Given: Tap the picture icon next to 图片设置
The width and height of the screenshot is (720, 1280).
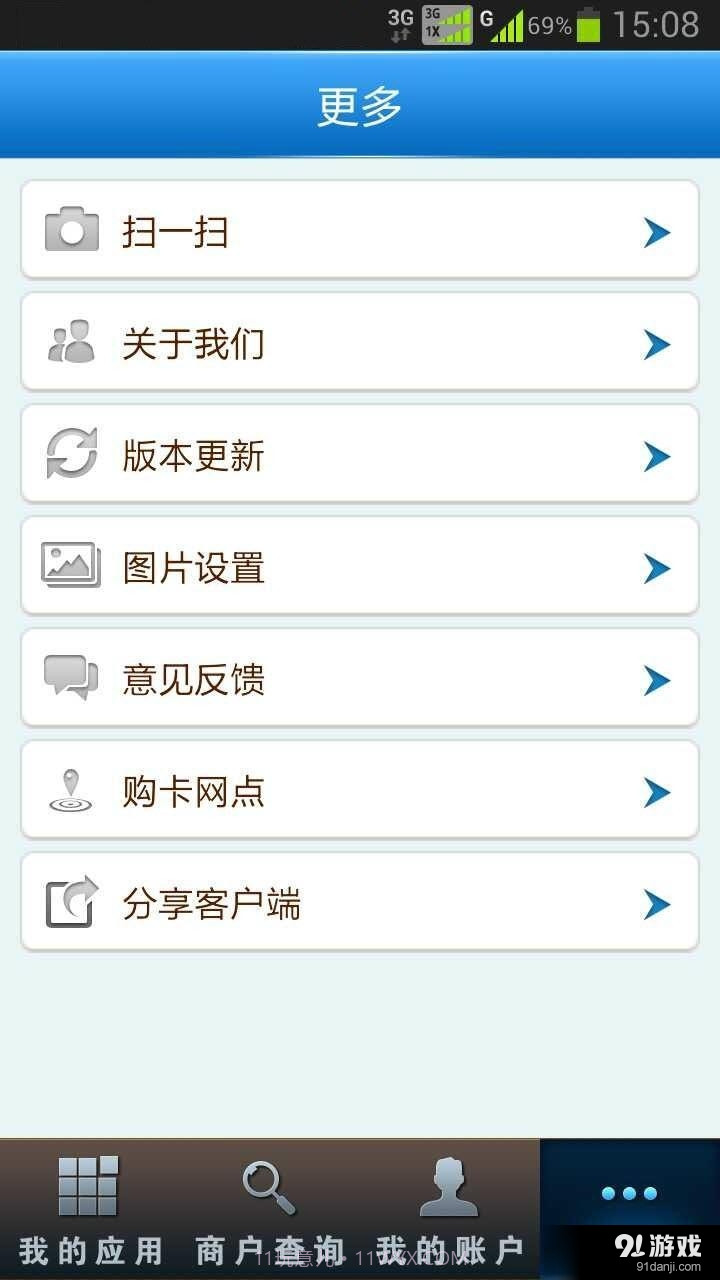Looking at the screenshot, I should (70, 566).
